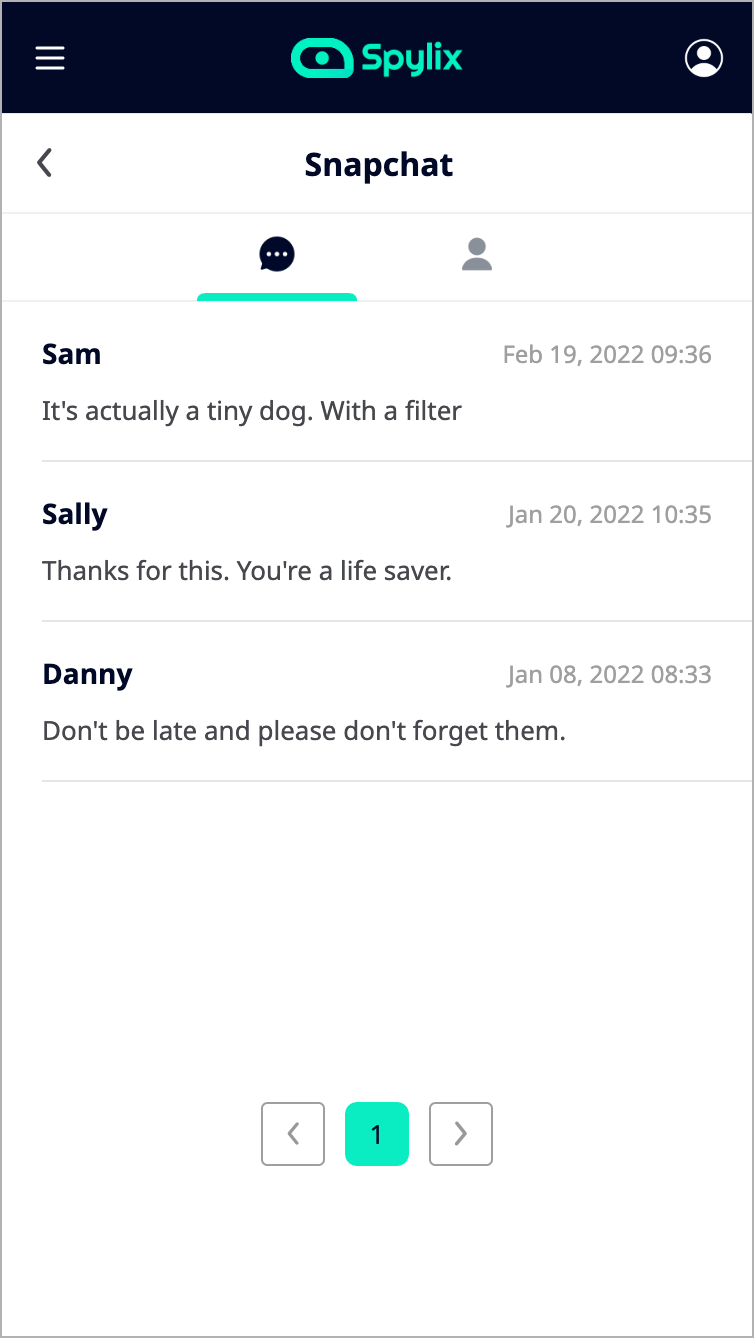The height and width of the screenshot is (1338, 754).
Task: Open the conversation with Sam
Action: (x=376, y=382)
